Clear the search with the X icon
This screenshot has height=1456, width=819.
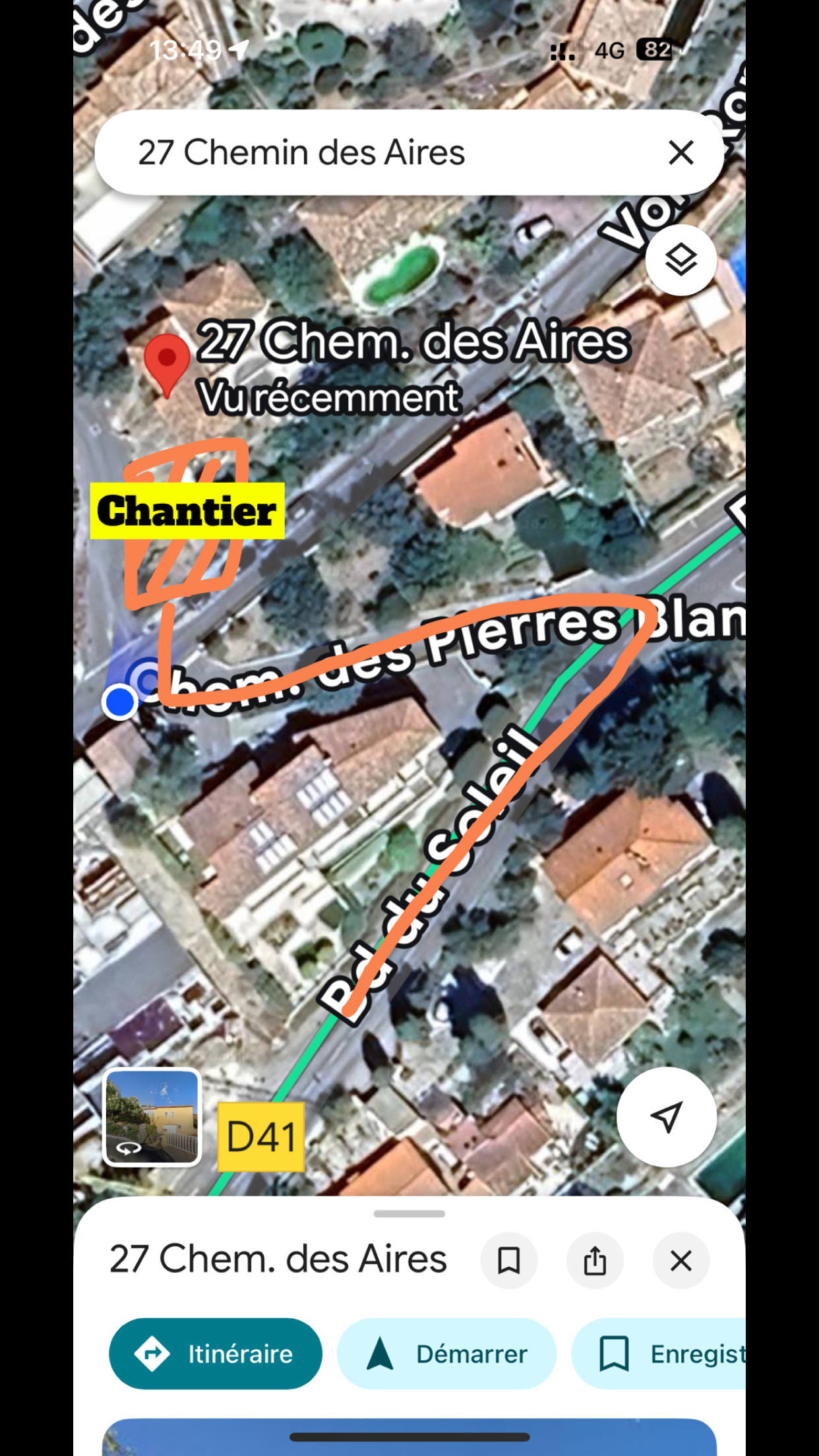click(x=681, y=152)
